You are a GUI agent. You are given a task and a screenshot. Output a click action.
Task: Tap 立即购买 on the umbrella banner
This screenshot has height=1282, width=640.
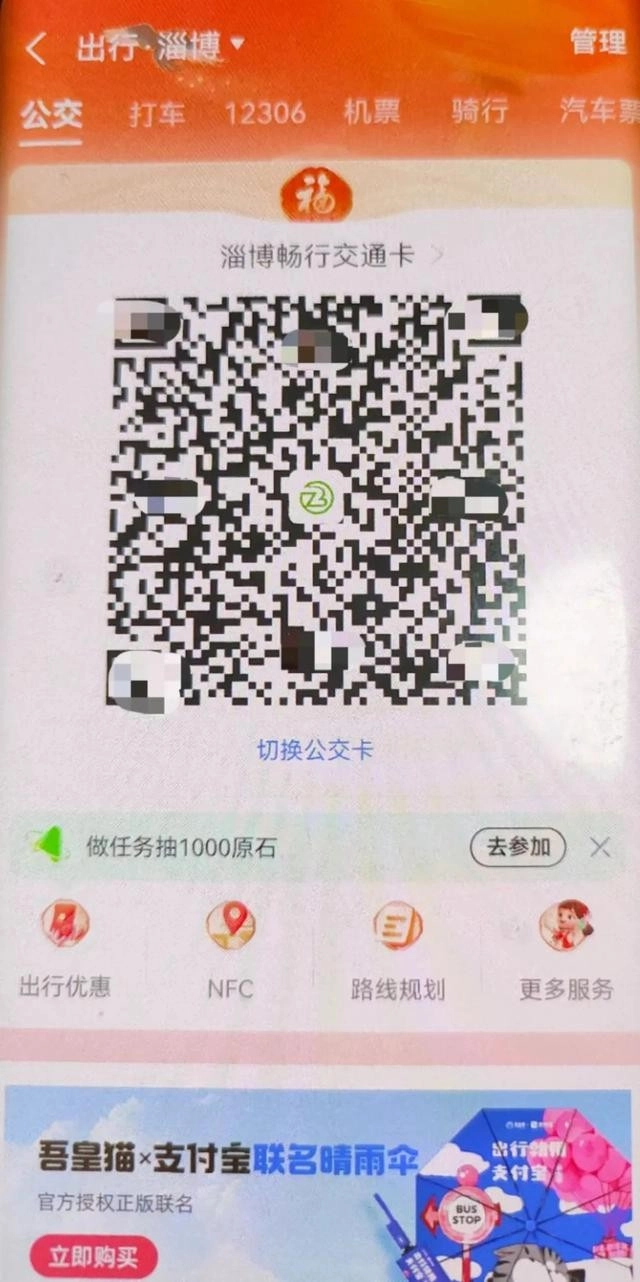(93, 1256)
